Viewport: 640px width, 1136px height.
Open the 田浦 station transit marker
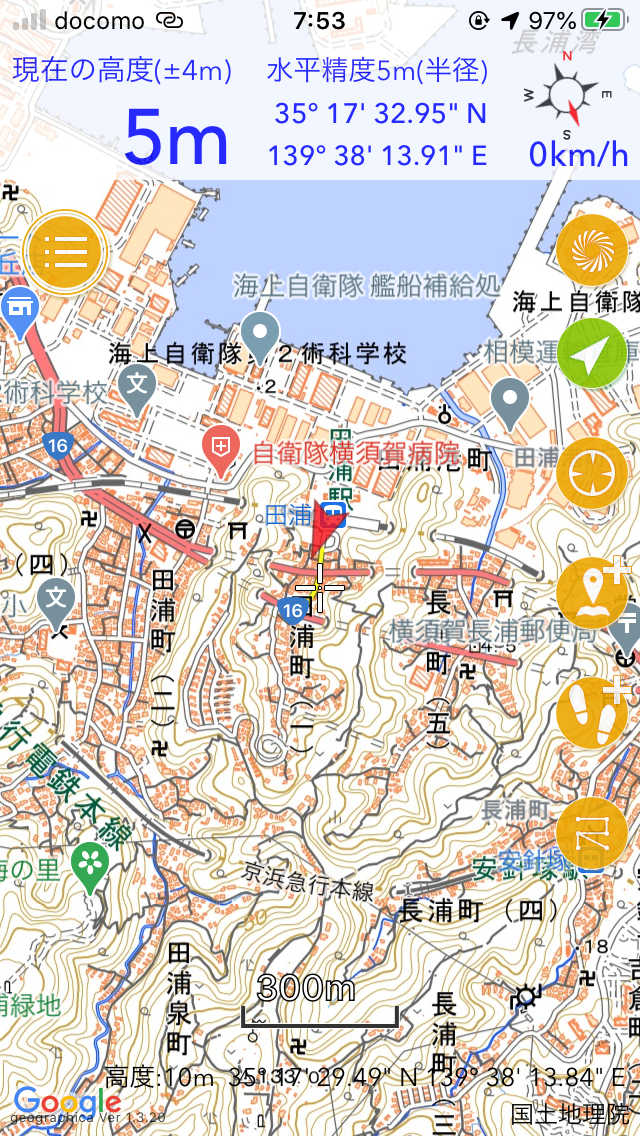(335, 515)
